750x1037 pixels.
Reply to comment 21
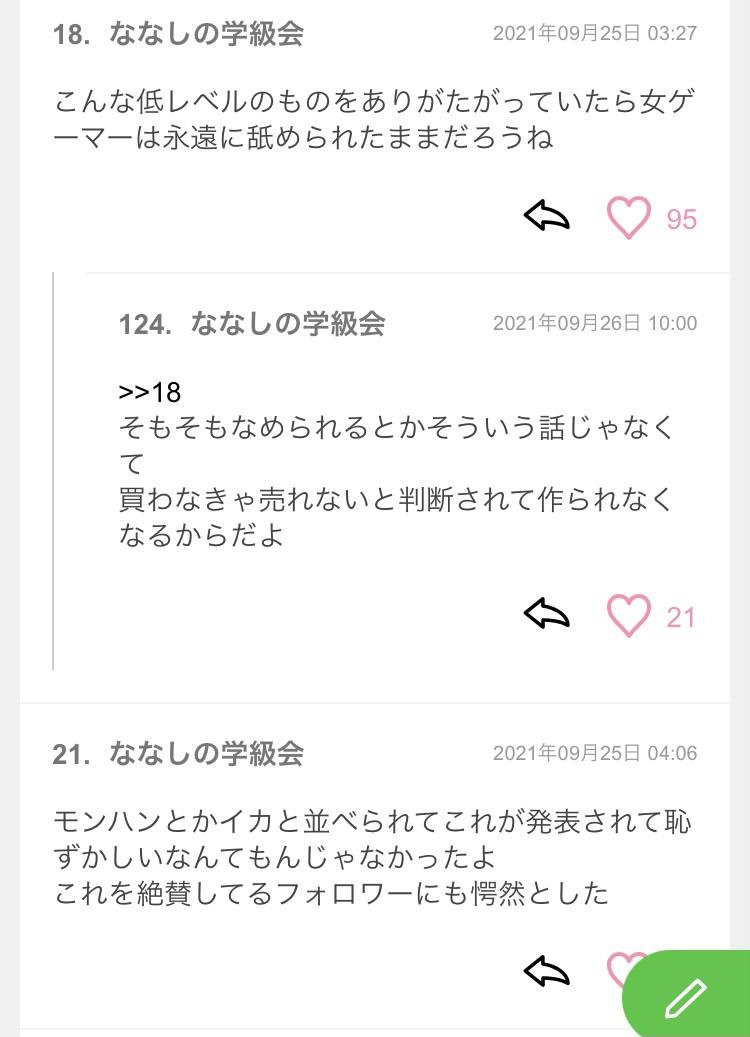click(546, 970)
